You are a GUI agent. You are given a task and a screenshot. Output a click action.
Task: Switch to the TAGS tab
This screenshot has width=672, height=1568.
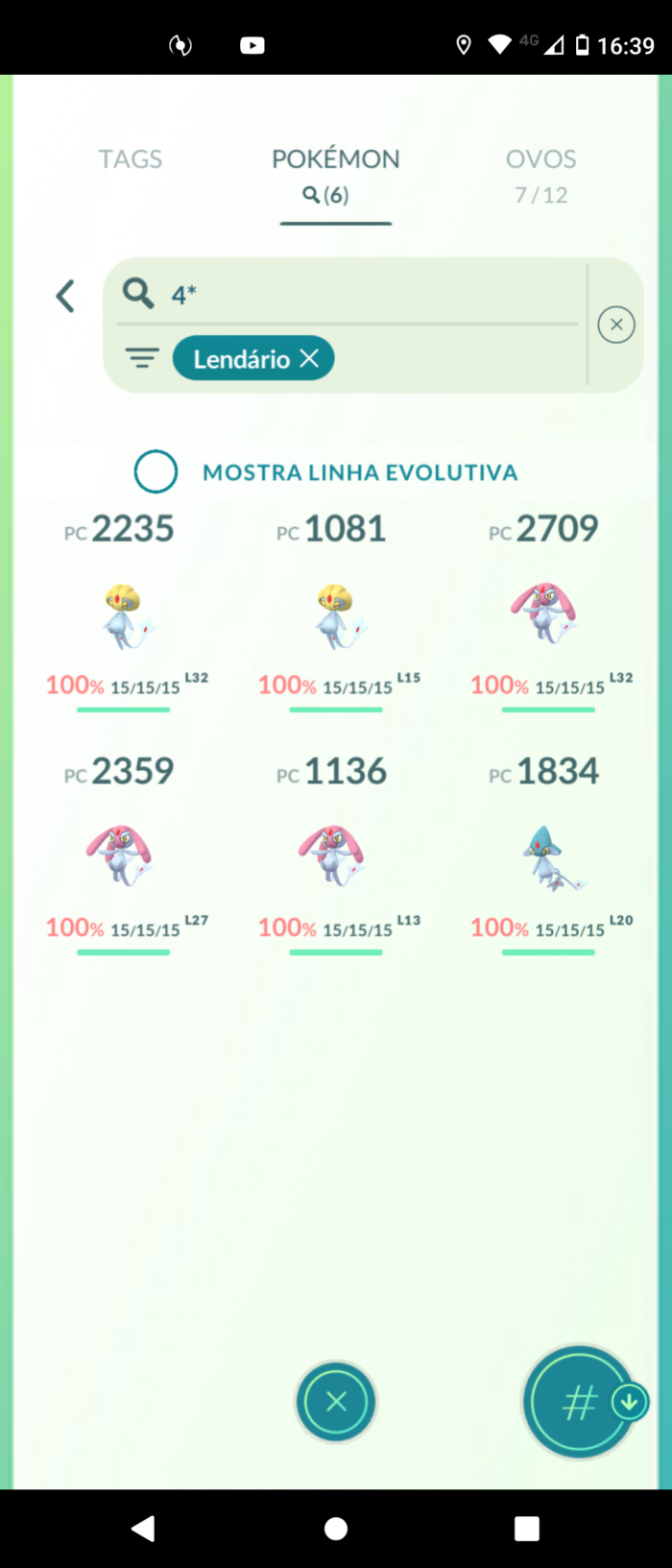tap(131, 159)
